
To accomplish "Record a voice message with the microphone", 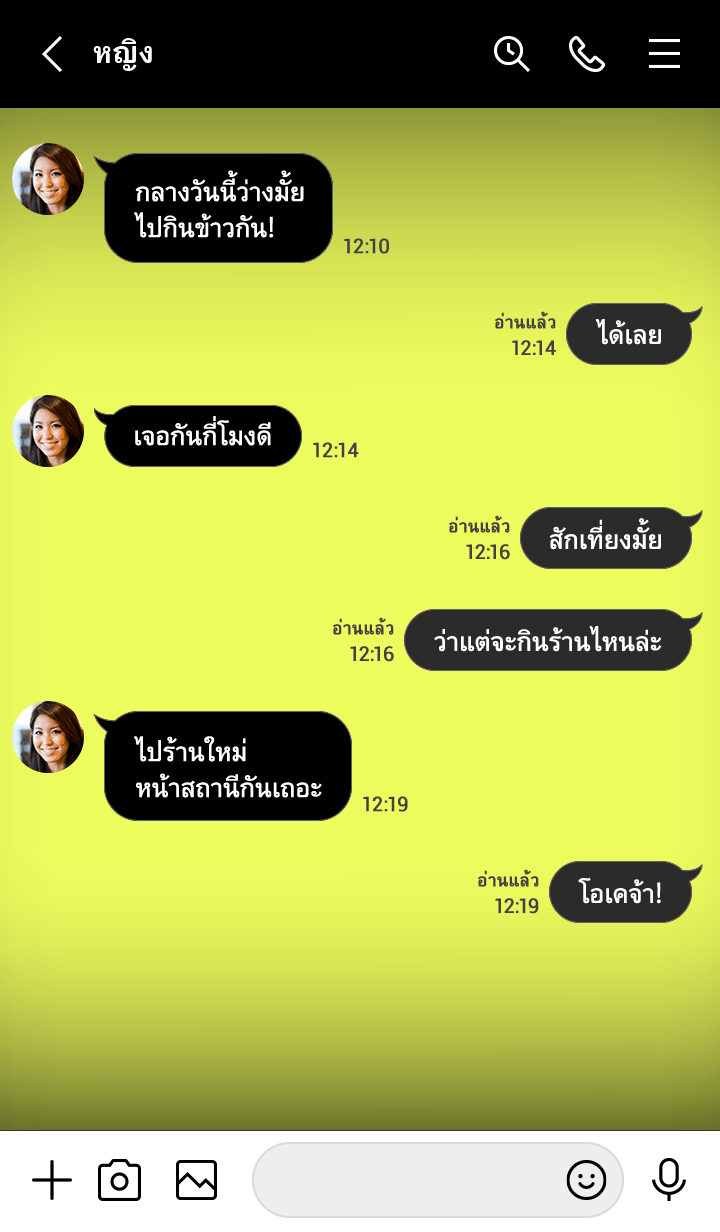I will pyautogui.click(x=668, y=1181).
